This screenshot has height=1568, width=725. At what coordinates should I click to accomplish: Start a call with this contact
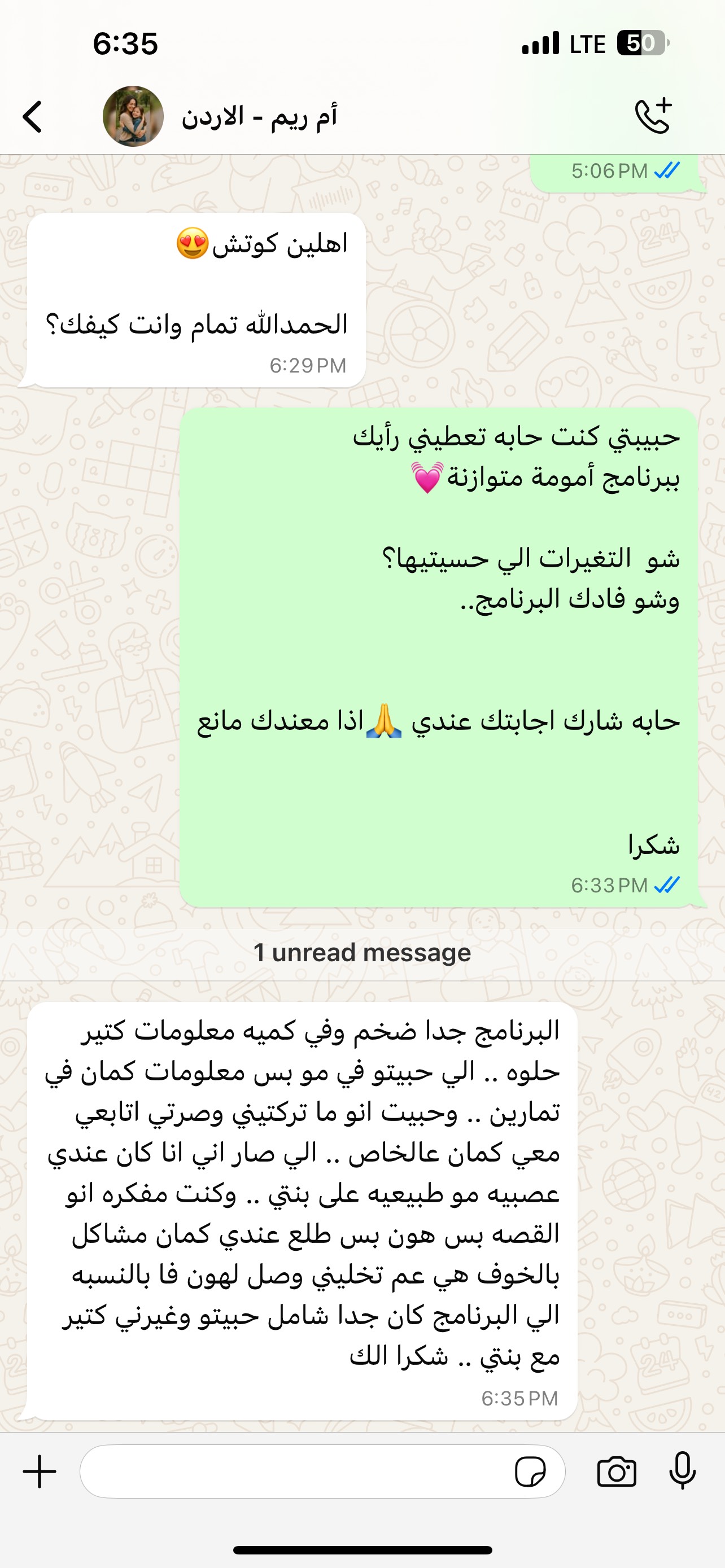click(653, 115)
